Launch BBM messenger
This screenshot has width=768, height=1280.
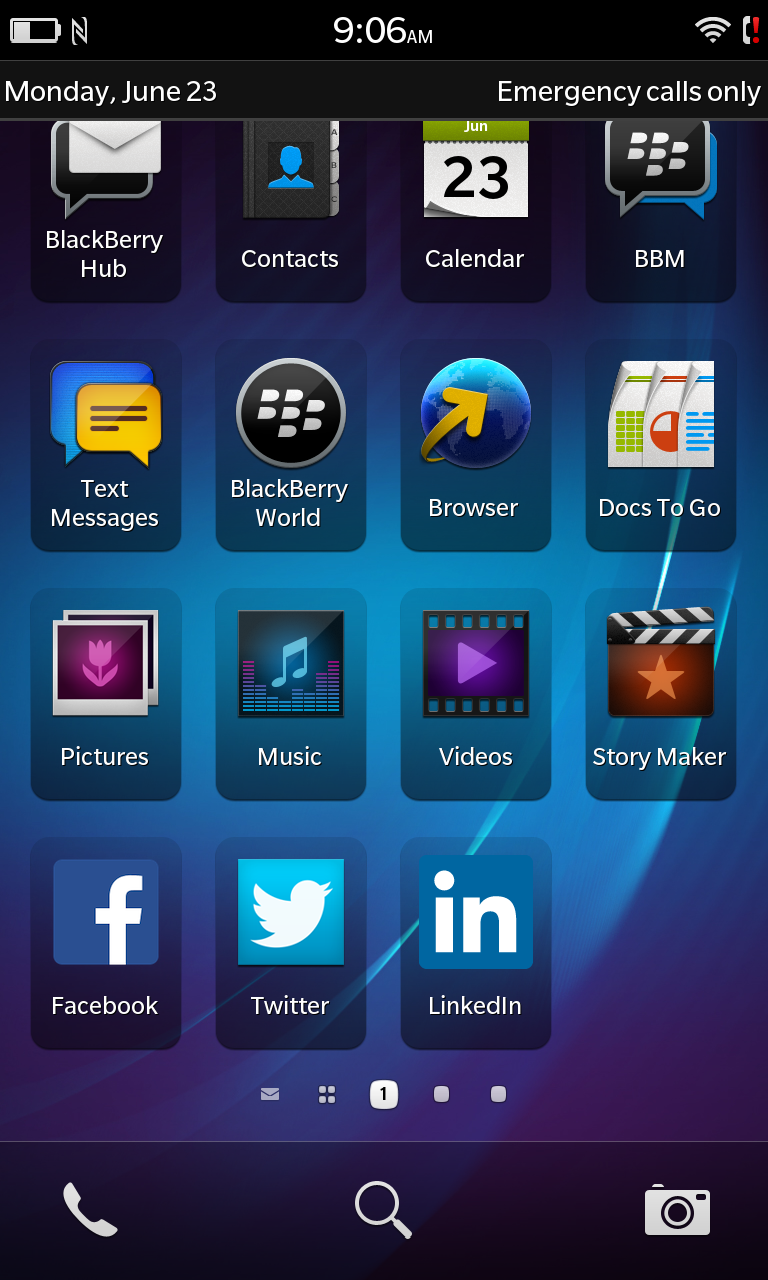point(661,210)
